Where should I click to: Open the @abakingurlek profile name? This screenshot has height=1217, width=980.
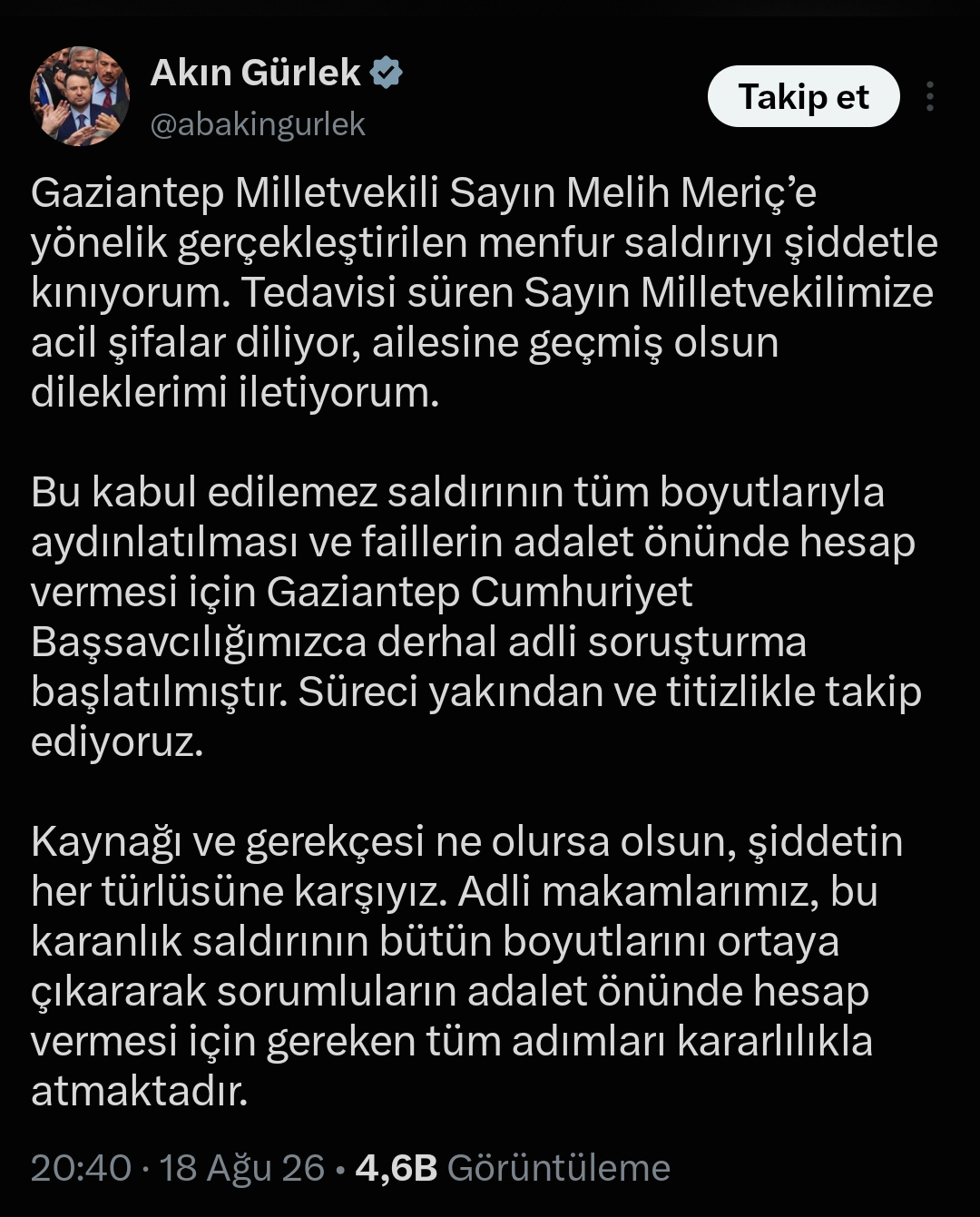[257, 124]
